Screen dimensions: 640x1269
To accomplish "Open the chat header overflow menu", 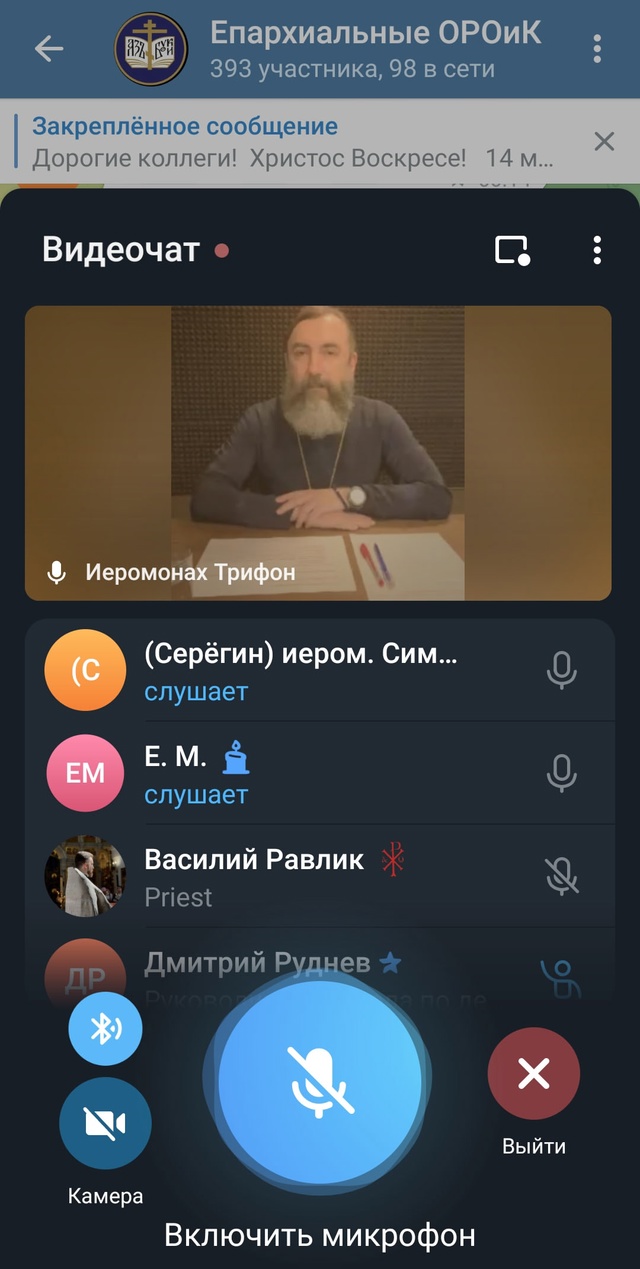I will (x=597, y=49).
